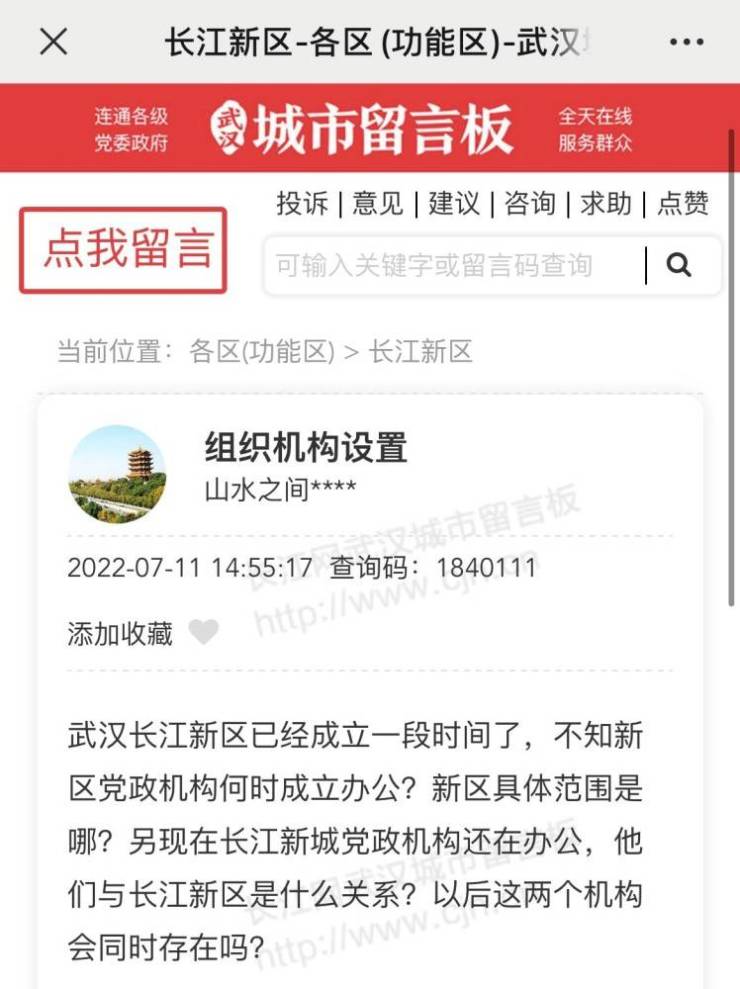740x989 pixels.
Task: Open the three-dot overflow menu
Action: (x=686, y=42)
